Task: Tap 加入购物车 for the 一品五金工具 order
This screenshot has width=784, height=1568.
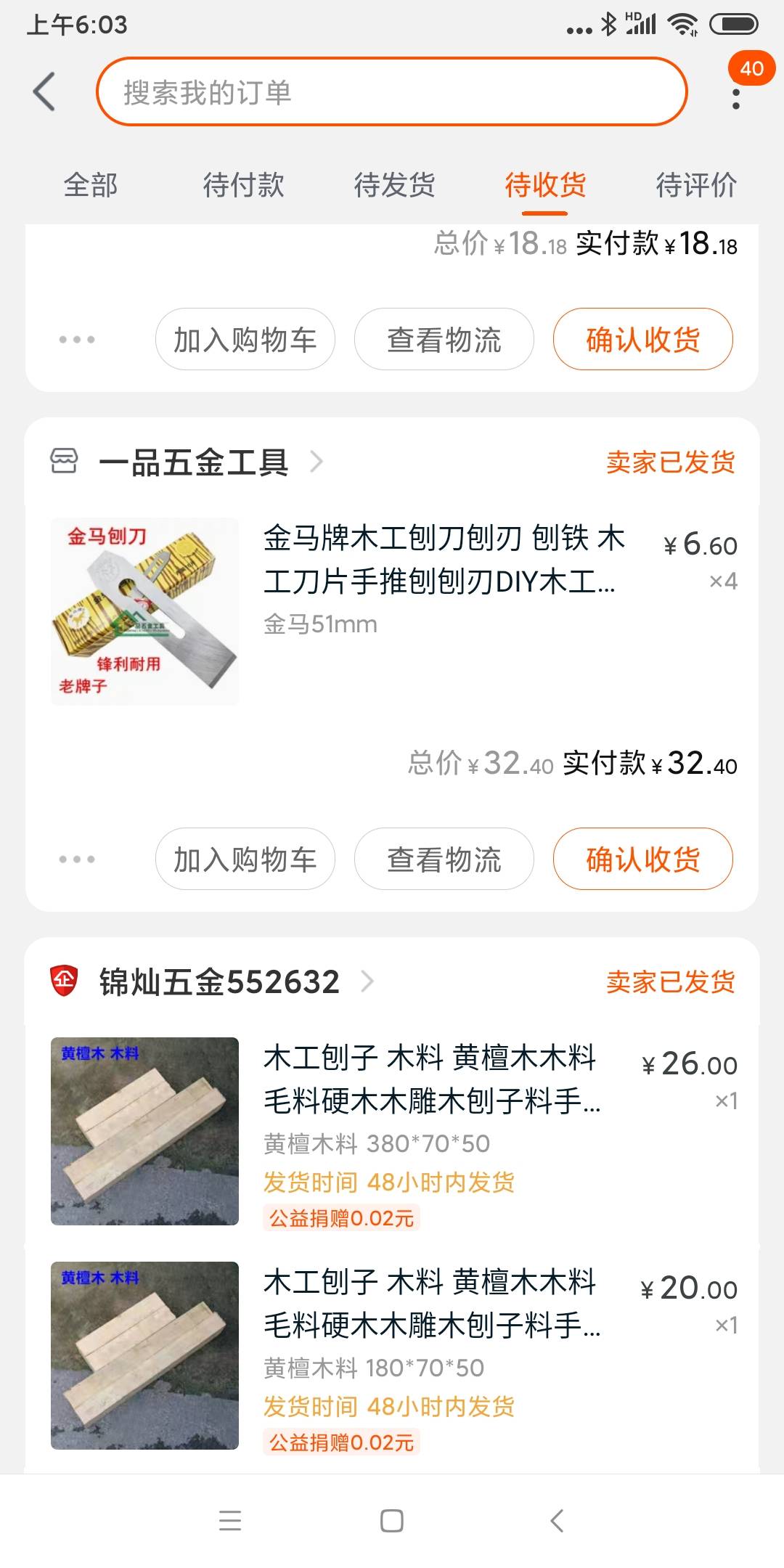Action: pos(245,859)
